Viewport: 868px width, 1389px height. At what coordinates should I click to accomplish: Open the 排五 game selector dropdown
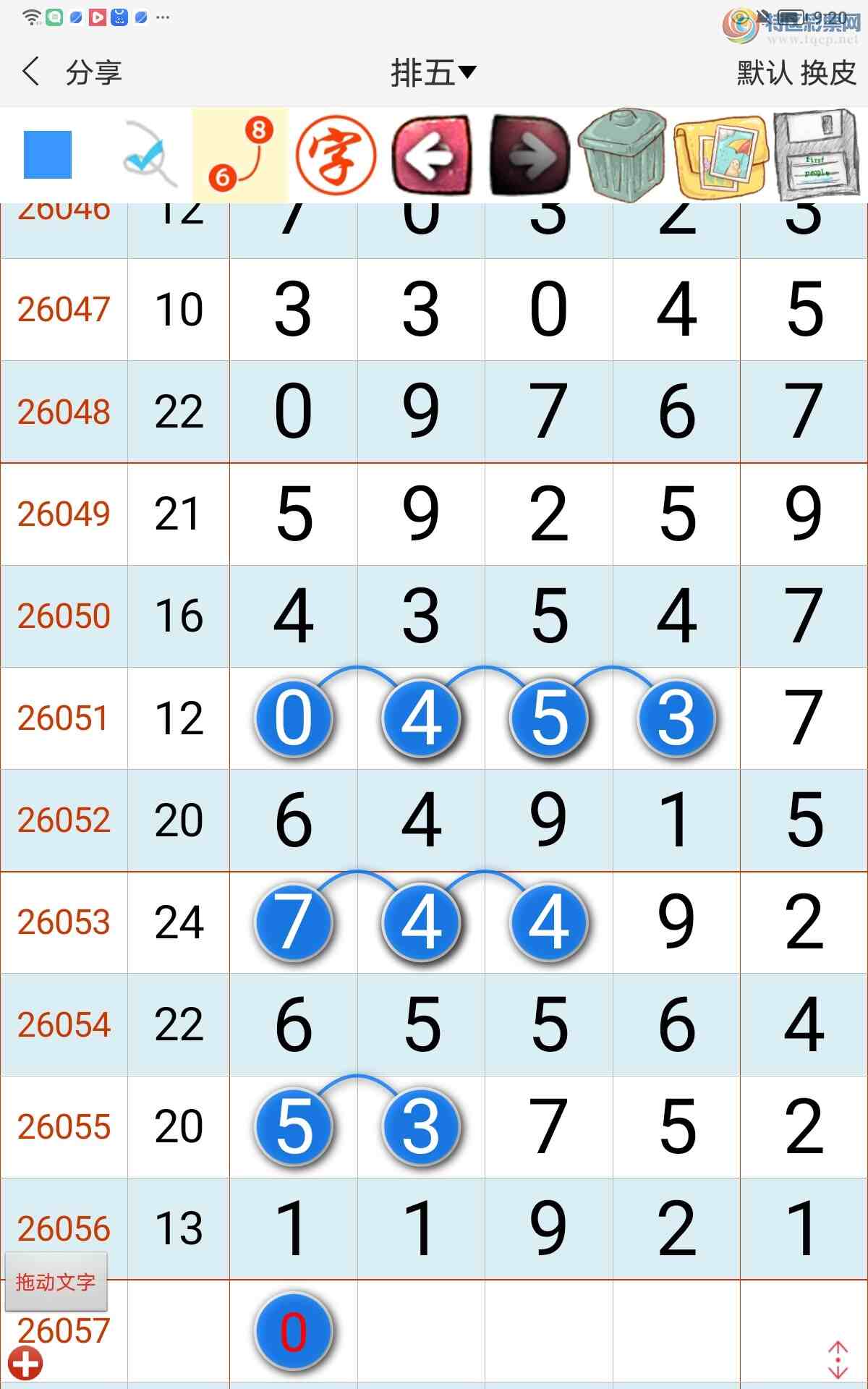coord(432,72)
